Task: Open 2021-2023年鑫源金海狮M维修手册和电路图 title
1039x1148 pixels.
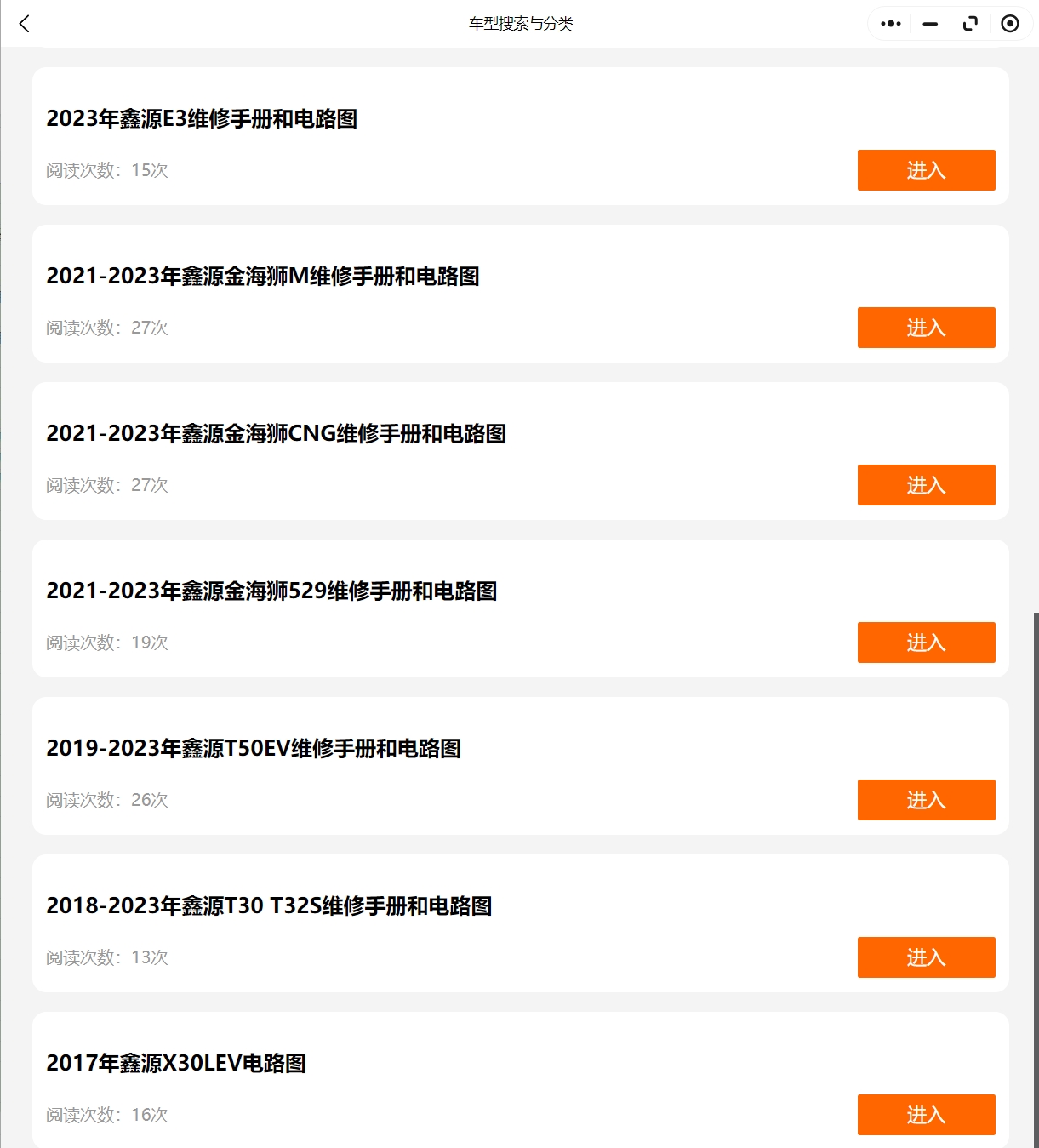Action: click(x=263, y=277)
